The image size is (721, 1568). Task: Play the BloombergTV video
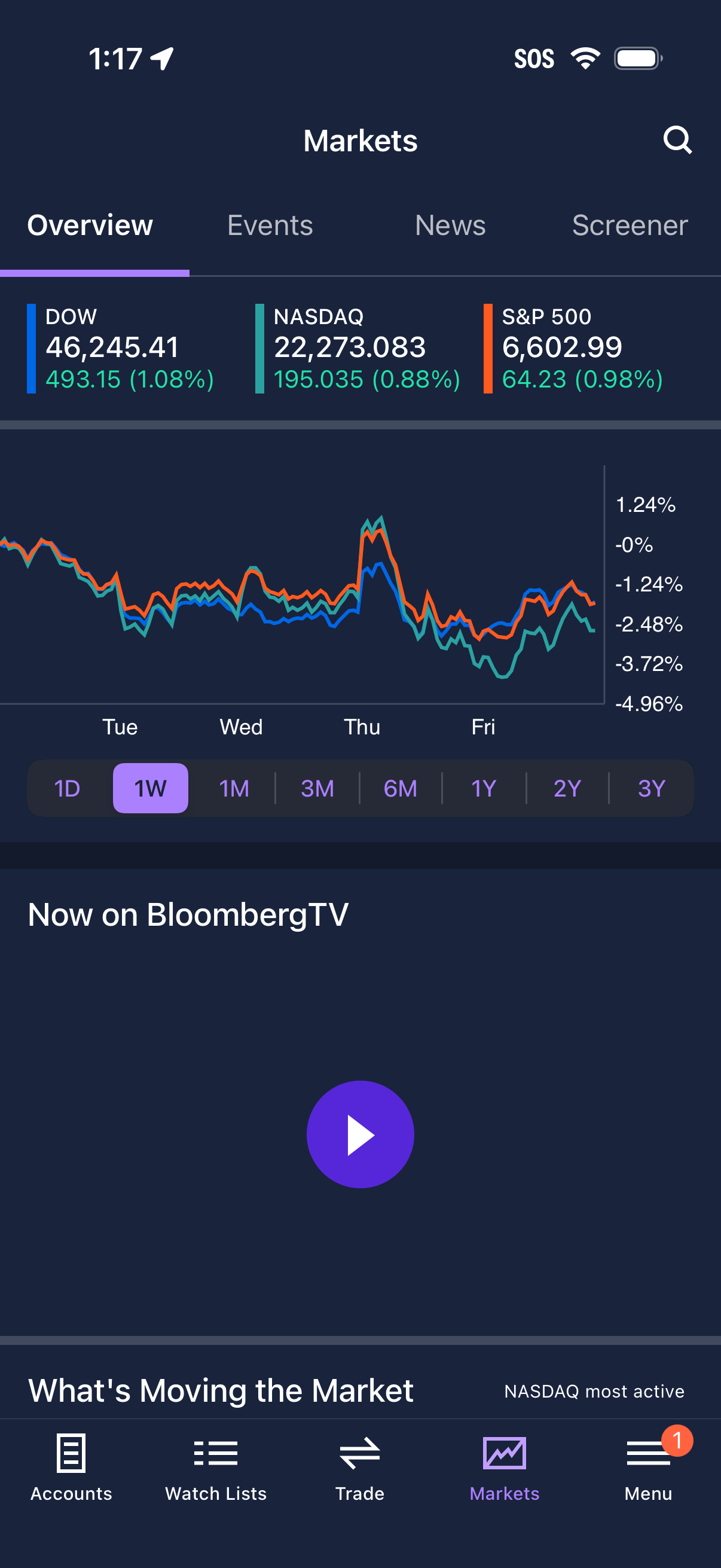click(360, 1133)
